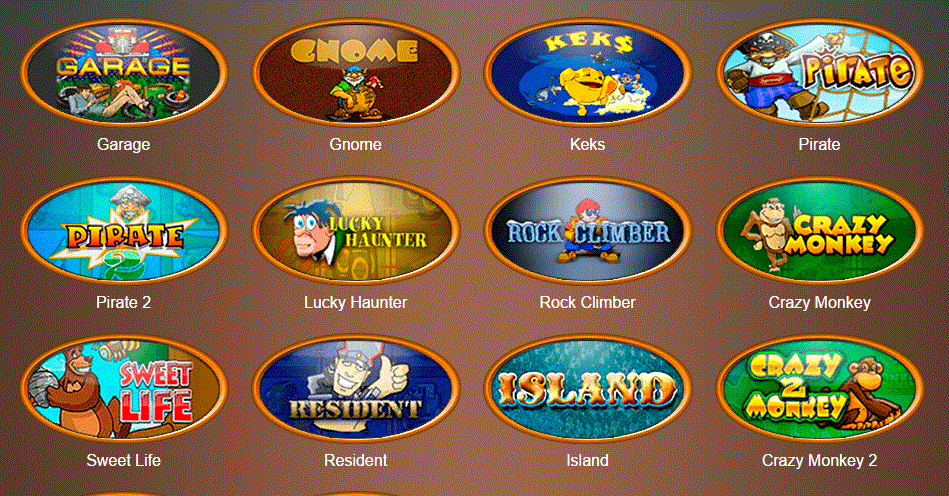Screen dimensions: 949x496
Task: Start Crazy Monkey 2
Action: pyautogui.click(x=819, y=389)
